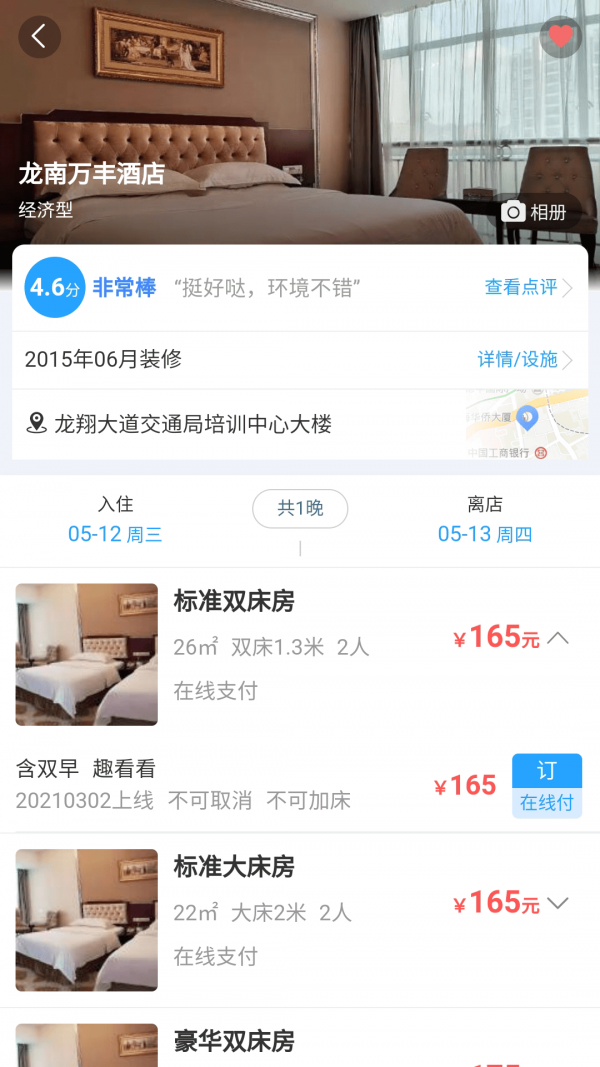Open the hotel photo album (相册)
This screenshot has height=1067, width=600.
point(534,212)
